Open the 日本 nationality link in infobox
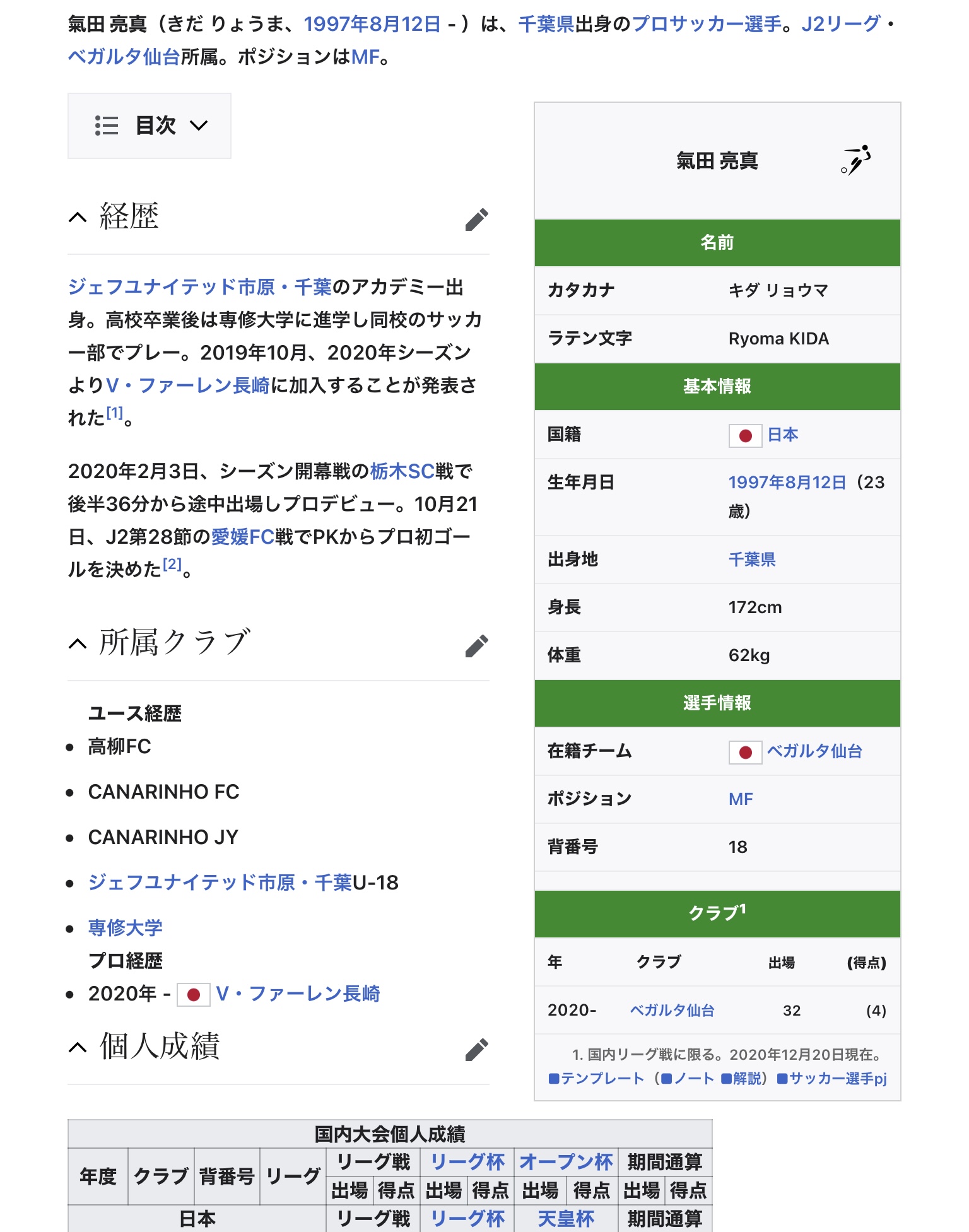Screen dimensions: 969x1232 pyautogui.click(x=782, y=435)
